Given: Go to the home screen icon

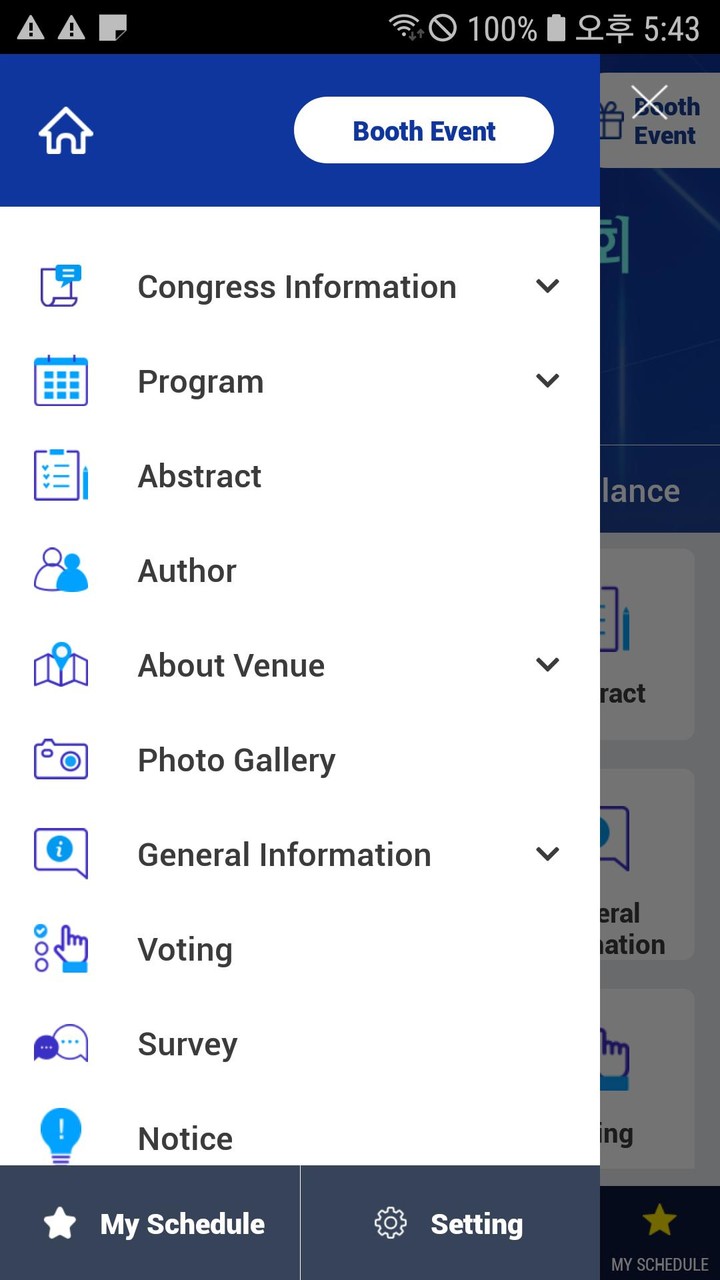Looking at the screenshot, I should [x=66, y=131].
